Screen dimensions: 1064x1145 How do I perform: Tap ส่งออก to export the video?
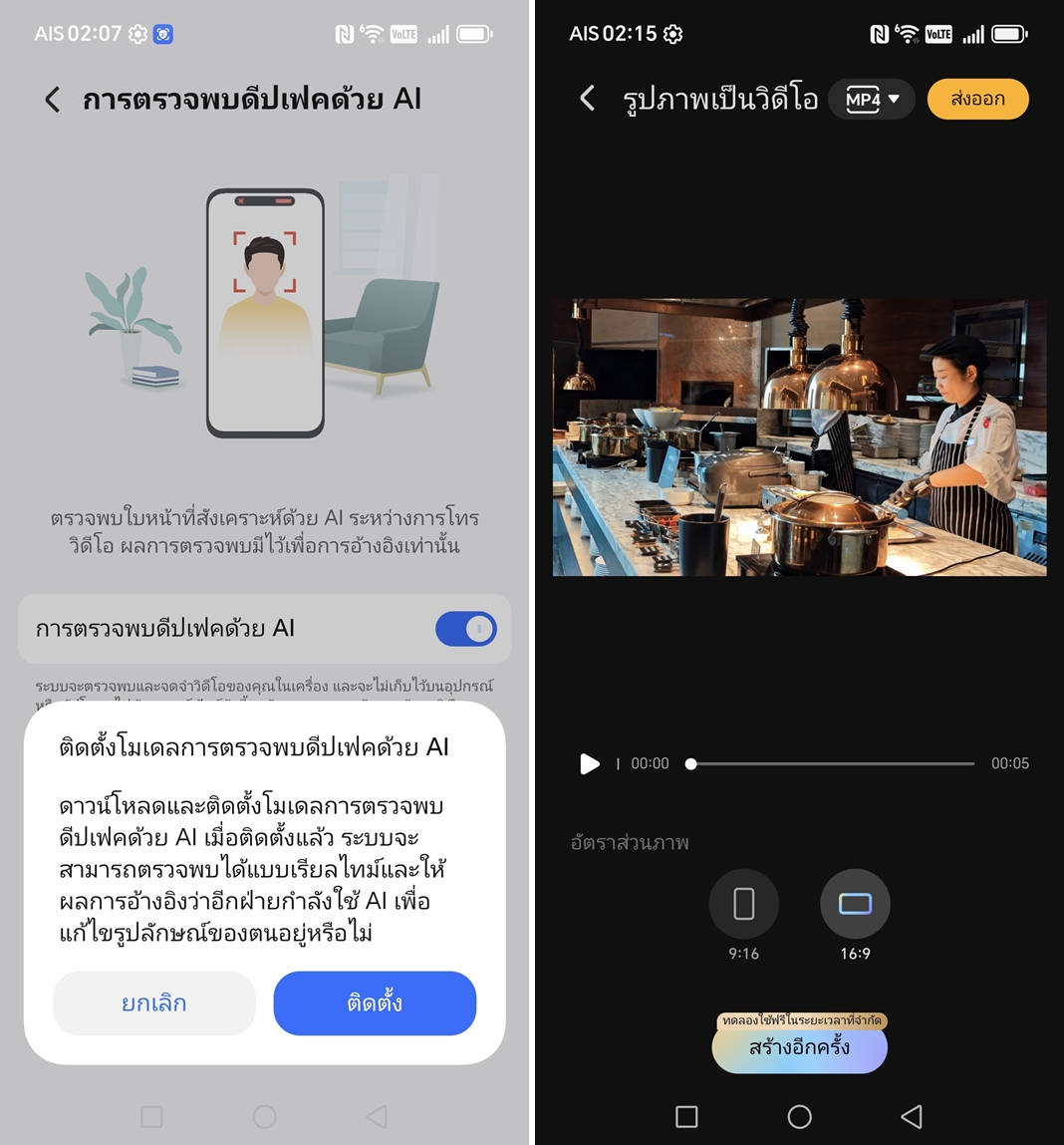coord(977,99)
